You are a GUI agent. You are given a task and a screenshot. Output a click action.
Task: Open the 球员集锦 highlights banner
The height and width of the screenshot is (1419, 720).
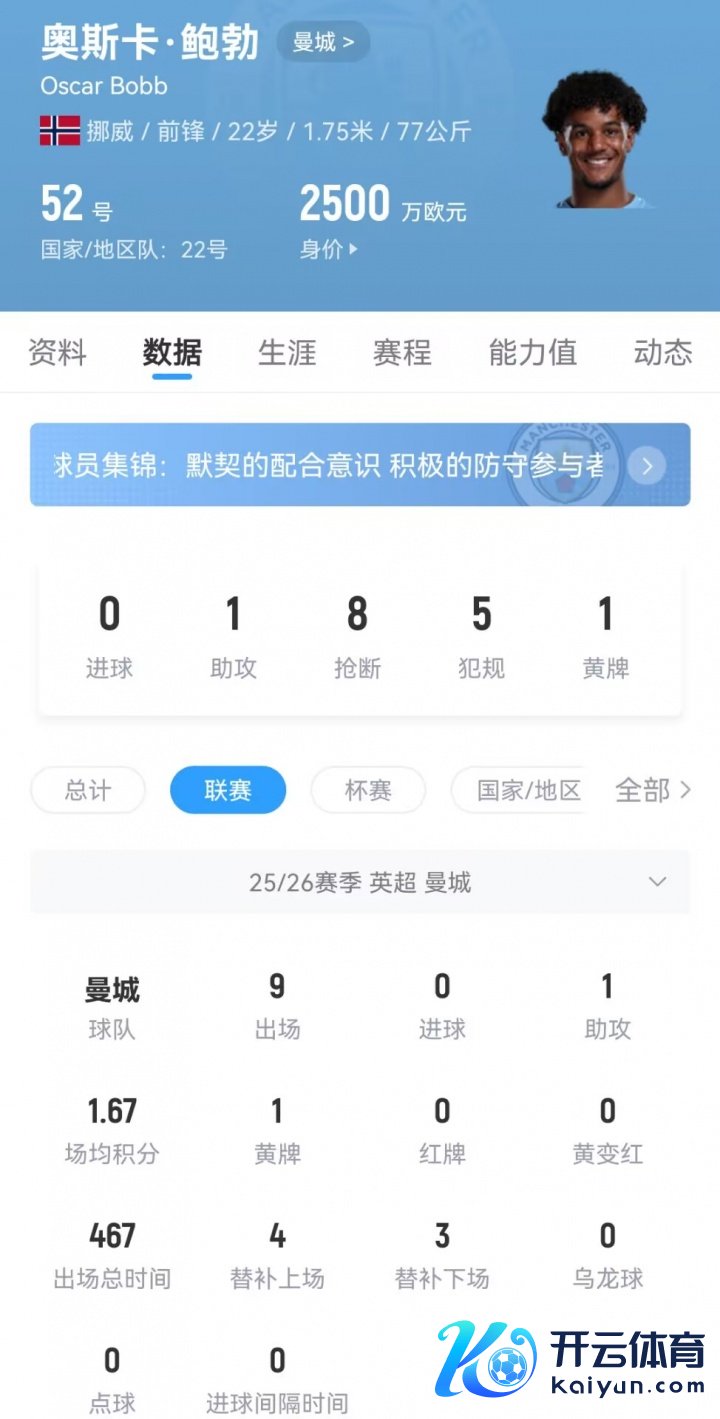coord(360,465)
